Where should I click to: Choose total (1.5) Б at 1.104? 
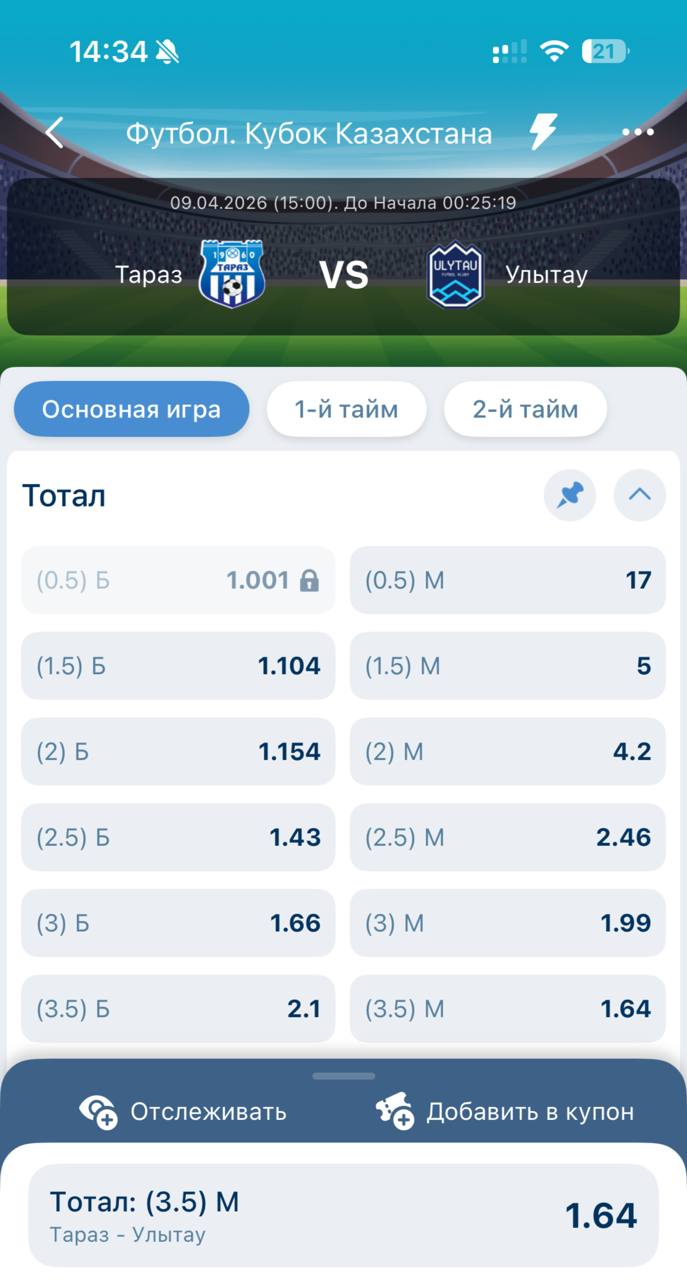pyautogui.click(x=179, y=666)
